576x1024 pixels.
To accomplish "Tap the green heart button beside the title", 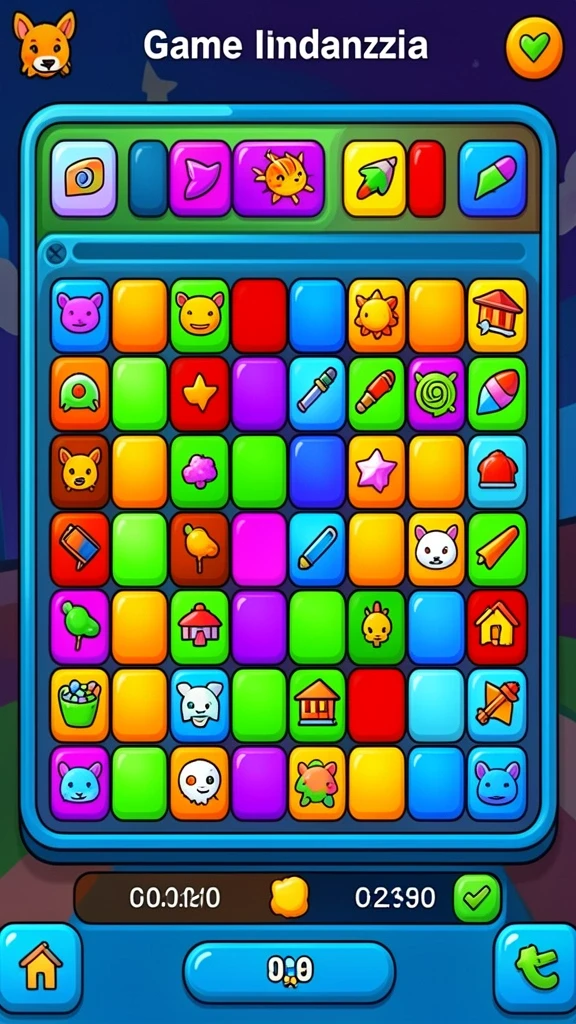I will (535, 48).
